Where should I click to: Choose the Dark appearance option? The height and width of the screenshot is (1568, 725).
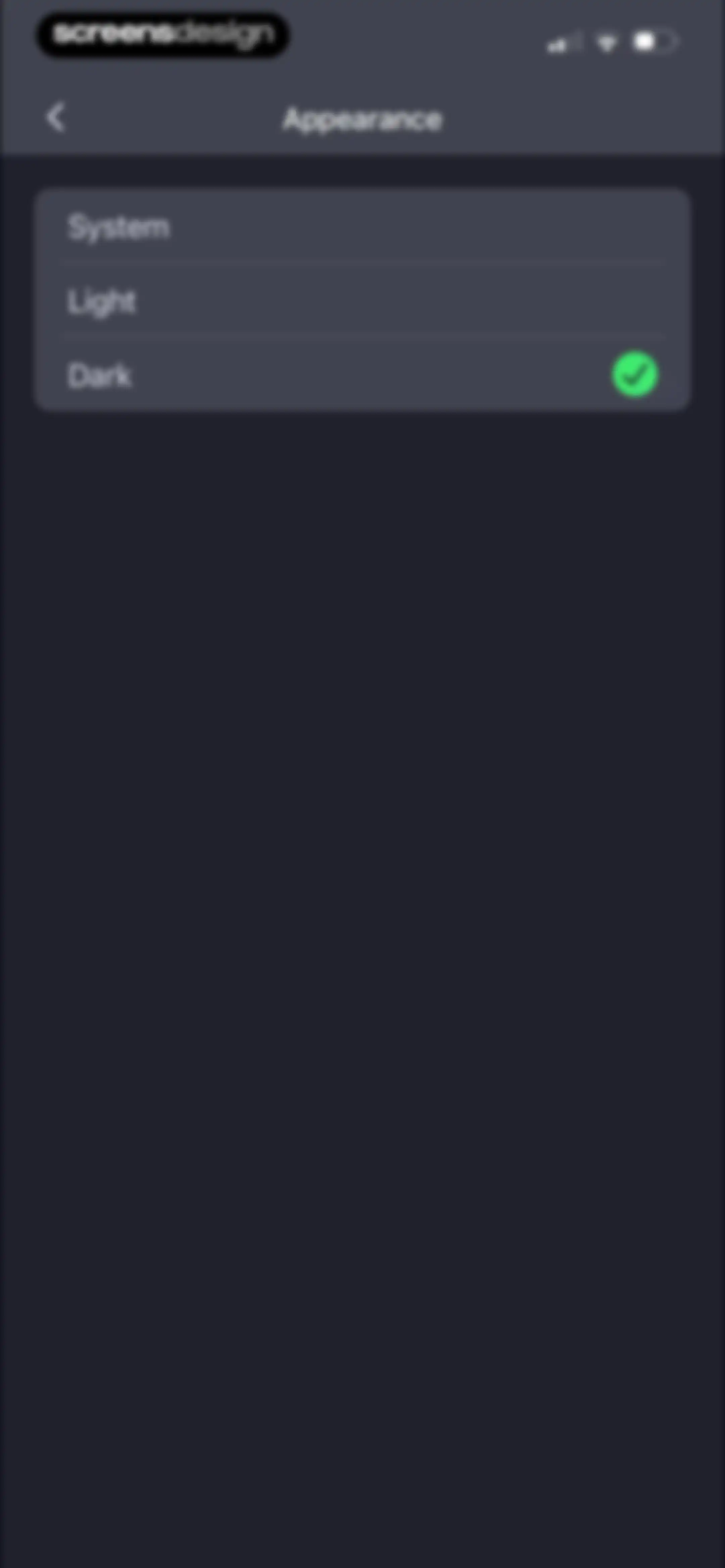tap(362, 375)
